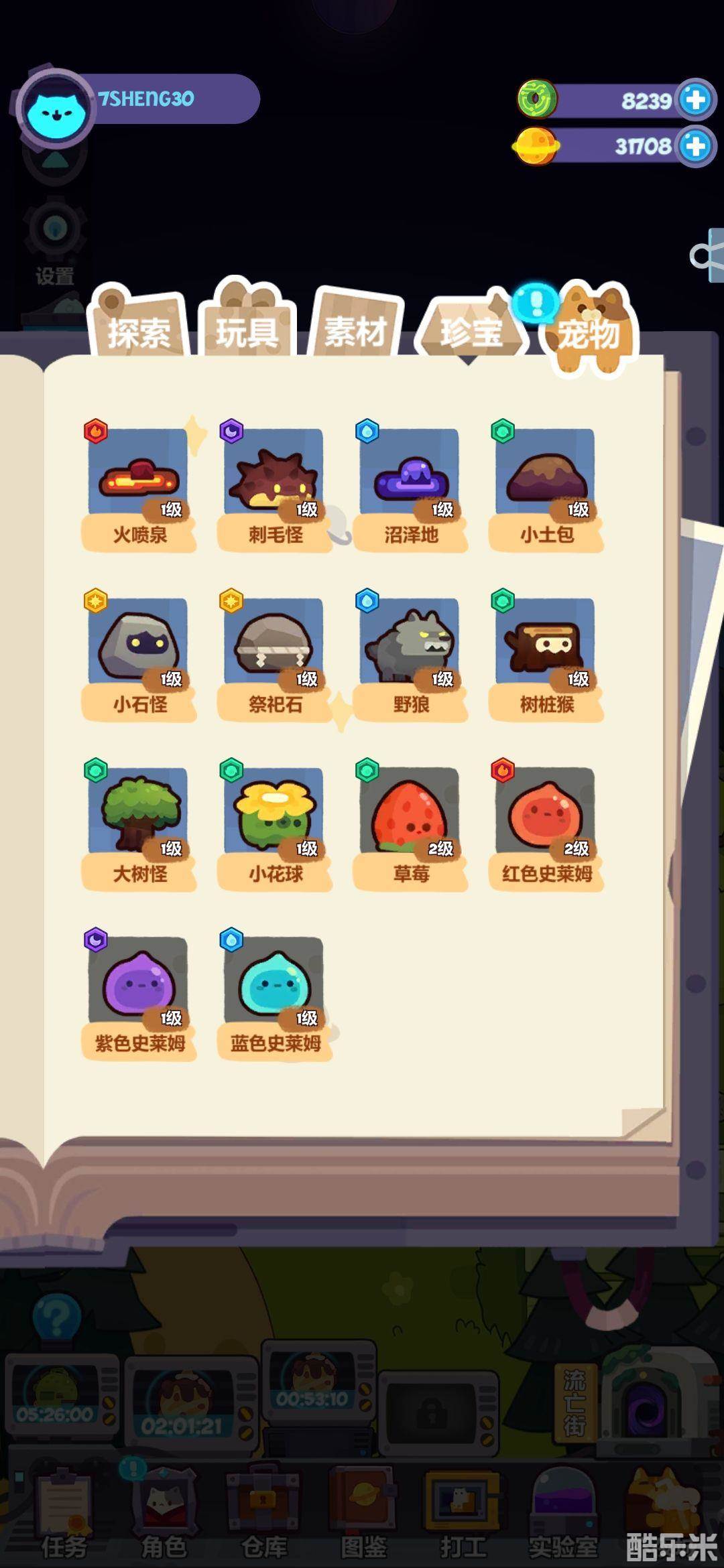Screen dimensions: 724x1568
Task: View the 树桩猴 pet details
Action: [546, 655]
